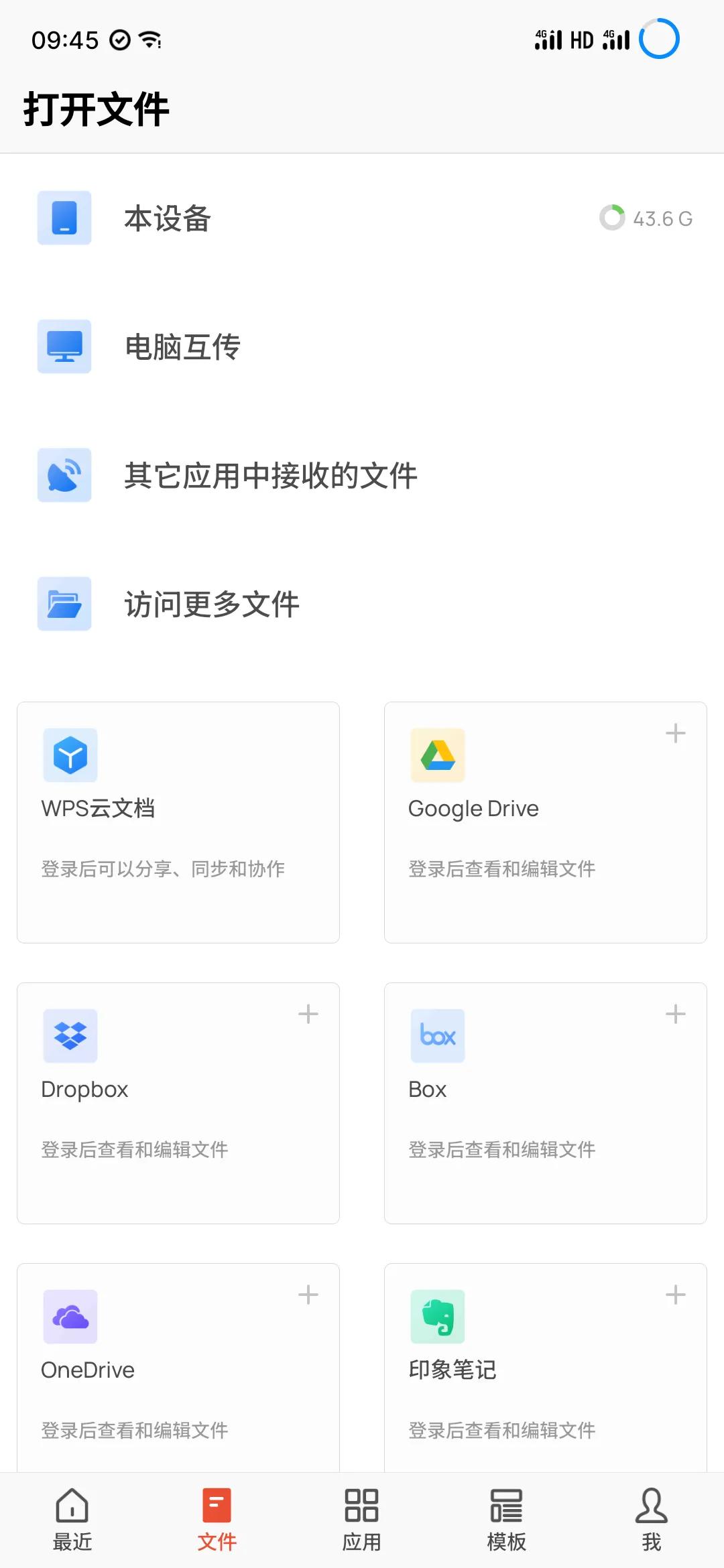This screenshot has width=724, height=1568.
Task: Add Google Drive with its plus button
Action: [674, 734]
